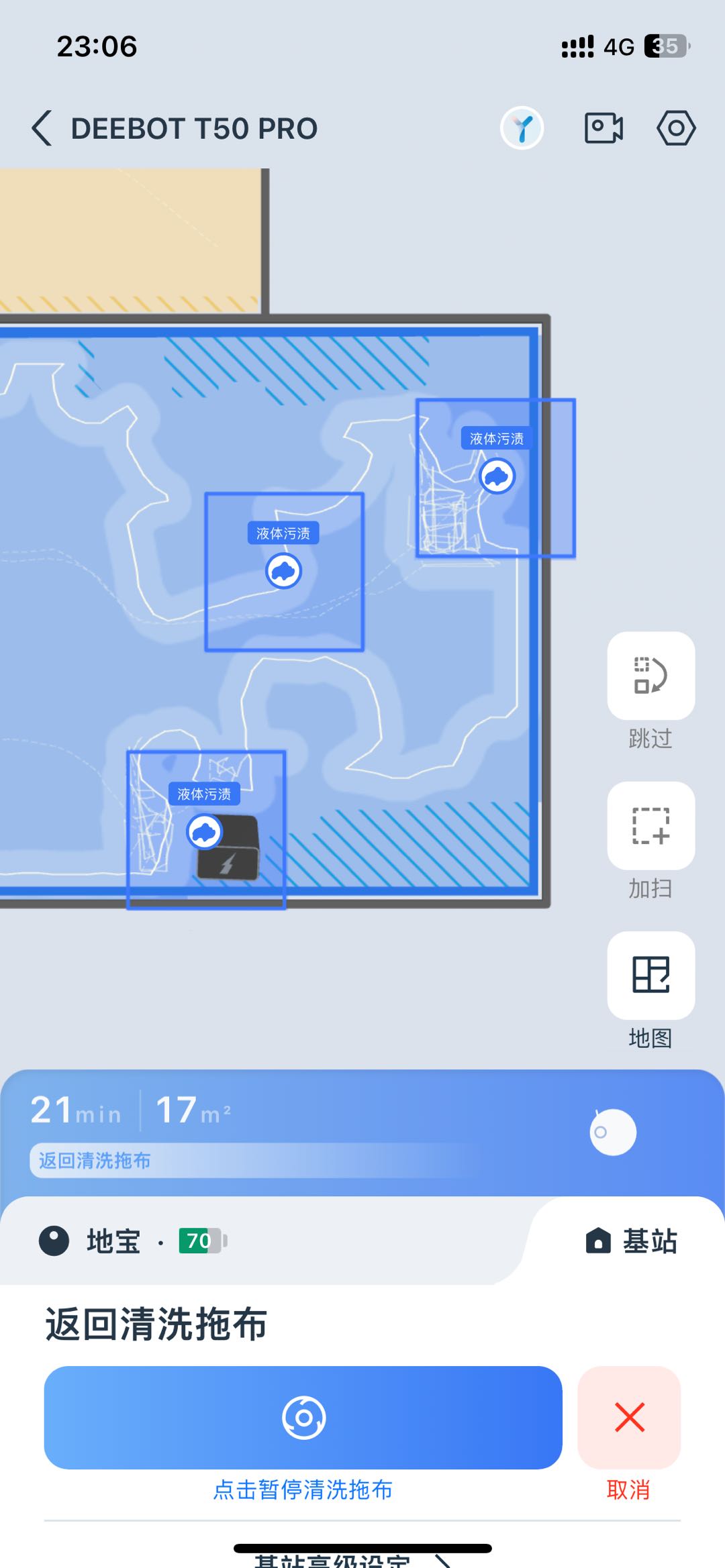Open the YIKO voice assistant icon

pyautogui.click(x=522, y=127)
